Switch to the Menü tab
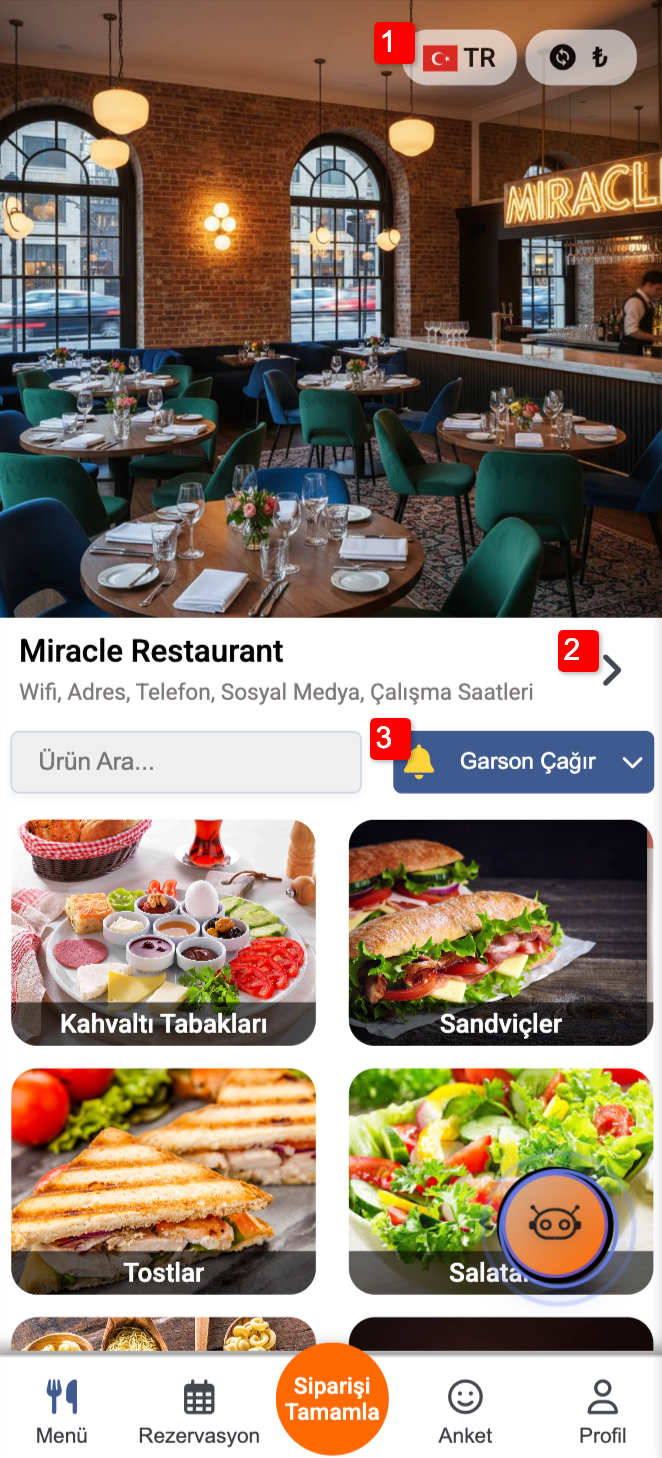662x1458 pixels. [x=62, y=1411]
